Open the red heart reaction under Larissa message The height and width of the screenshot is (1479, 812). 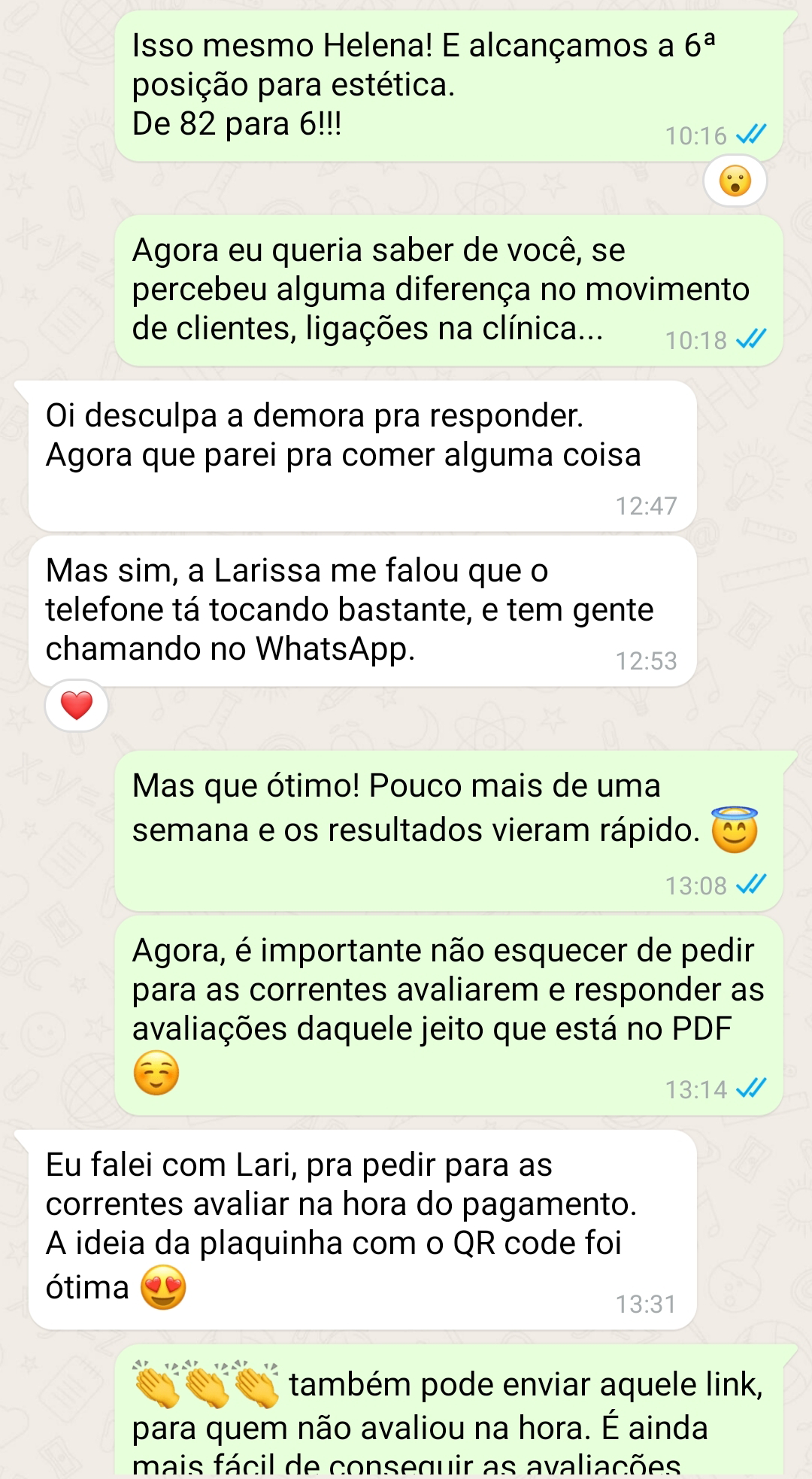click(x=76, y=706)
